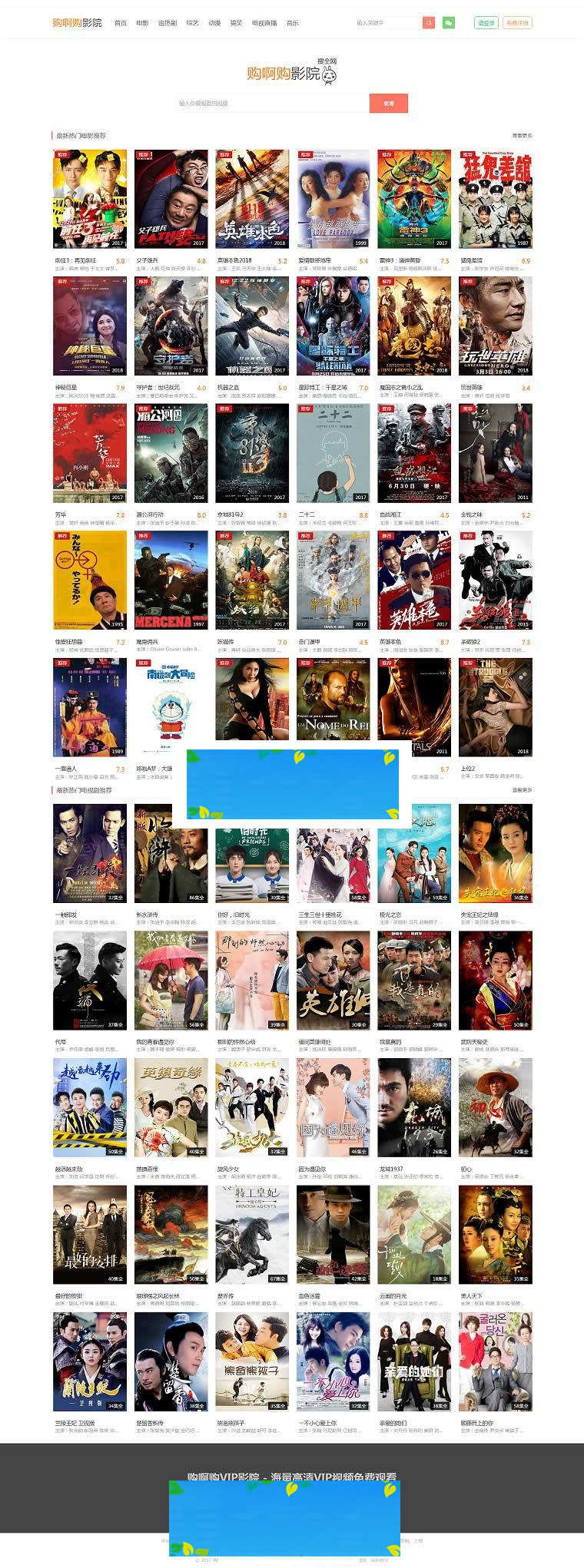Open 电视直播 in the top menu
The width and height of the screenshot is (584, 1568).
(264, 23)
